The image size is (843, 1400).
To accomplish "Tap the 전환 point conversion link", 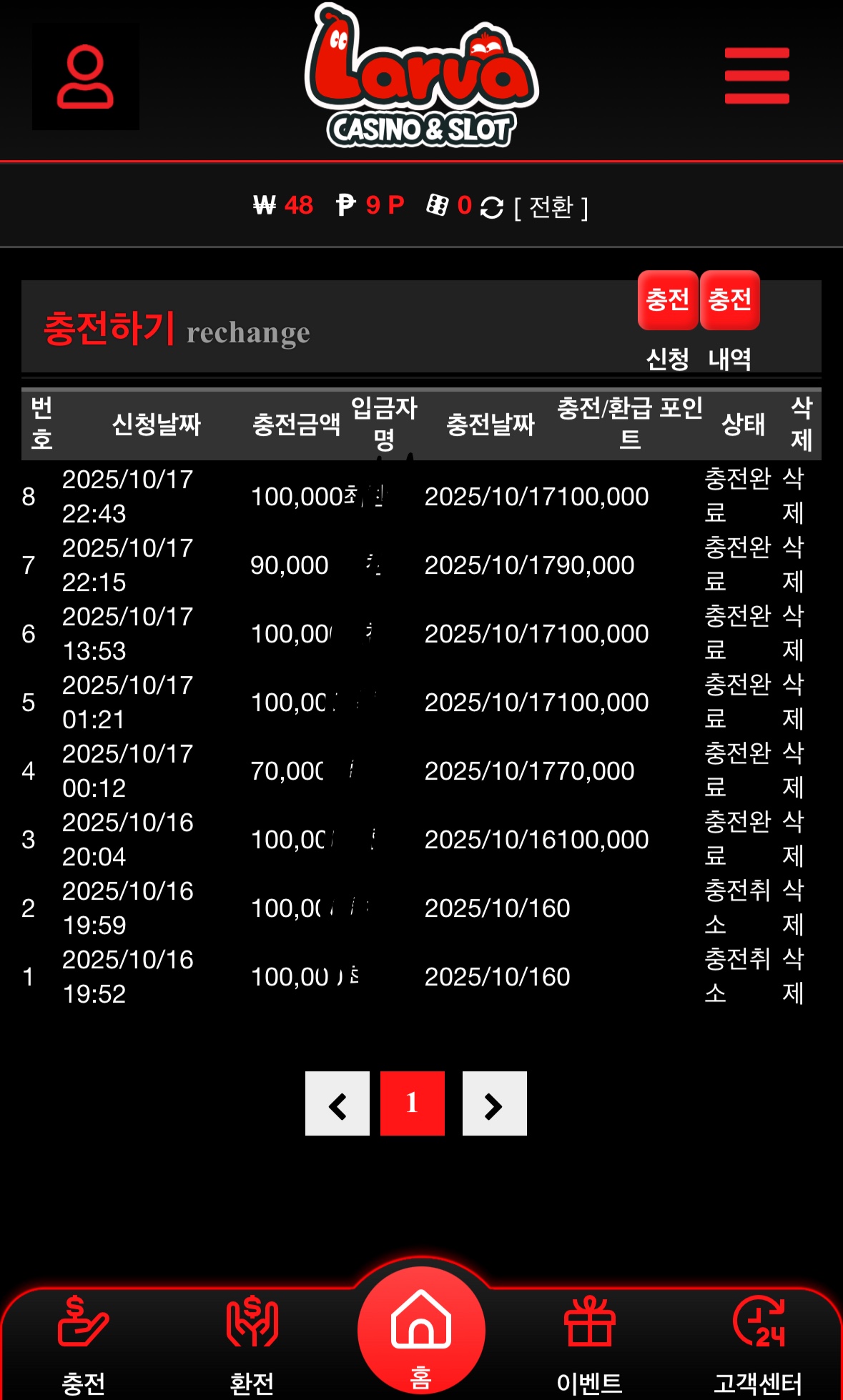I will pyautogui.click(x=551, y=207).
